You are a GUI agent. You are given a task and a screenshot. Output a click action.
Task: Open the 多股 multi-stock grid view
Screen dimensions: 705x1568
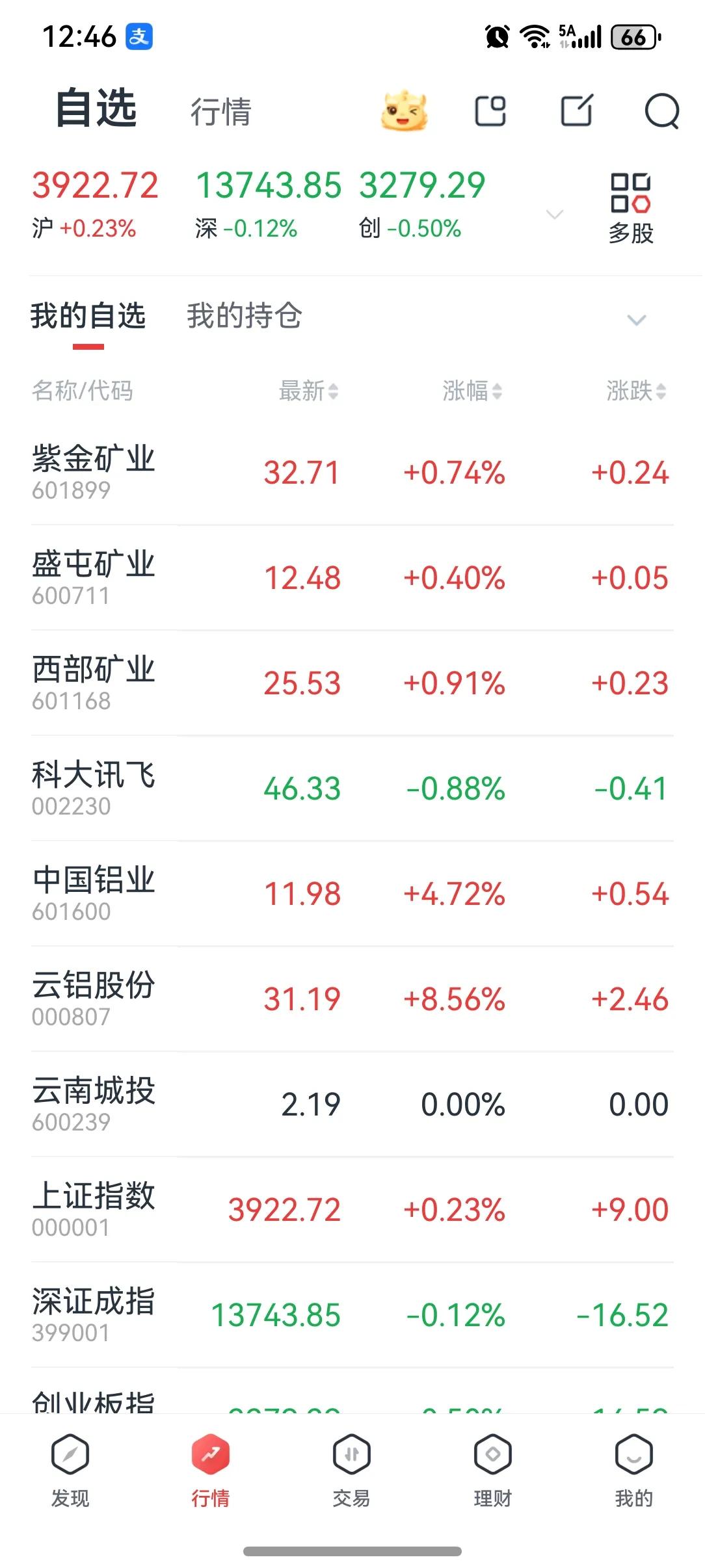632,202
